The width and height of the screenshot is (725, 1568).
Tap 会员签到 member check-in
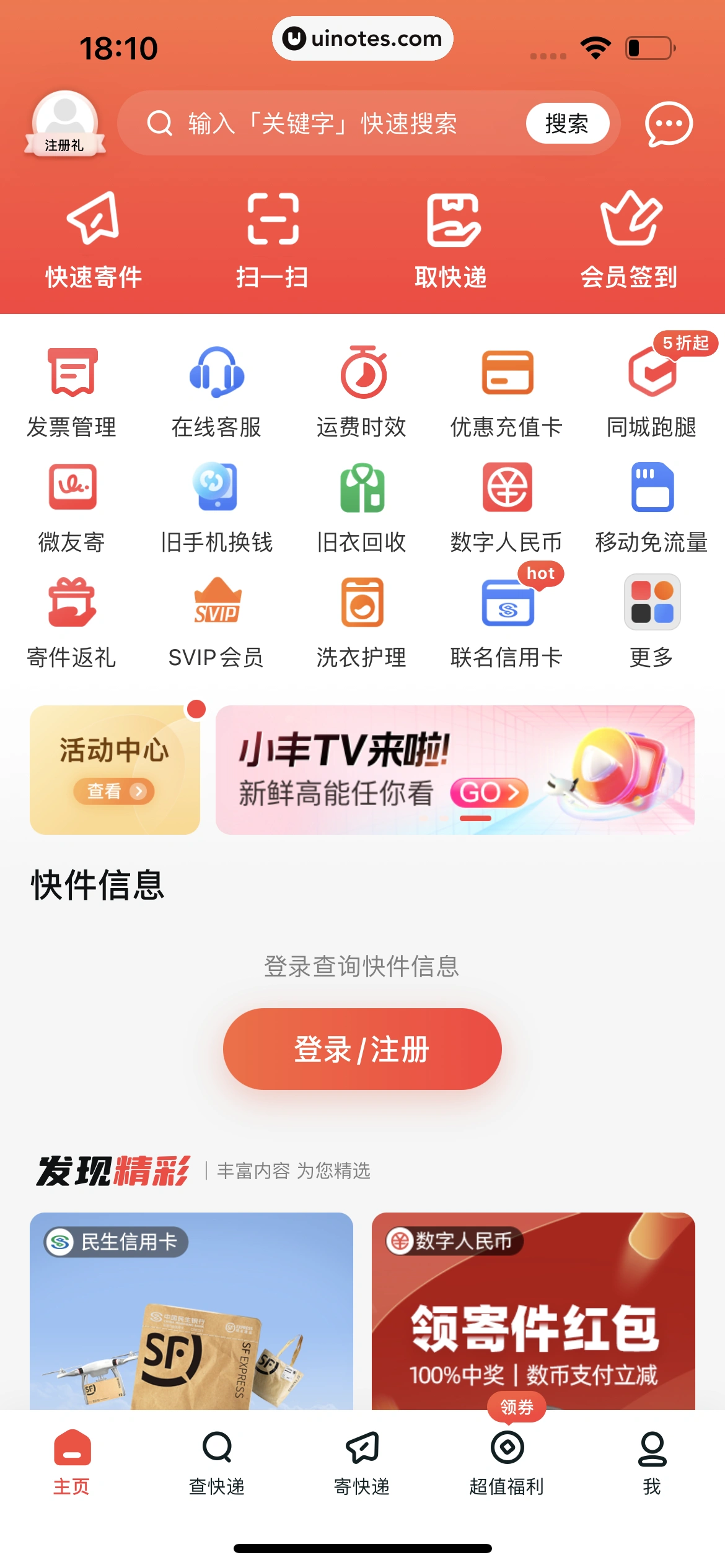(630, 238)
